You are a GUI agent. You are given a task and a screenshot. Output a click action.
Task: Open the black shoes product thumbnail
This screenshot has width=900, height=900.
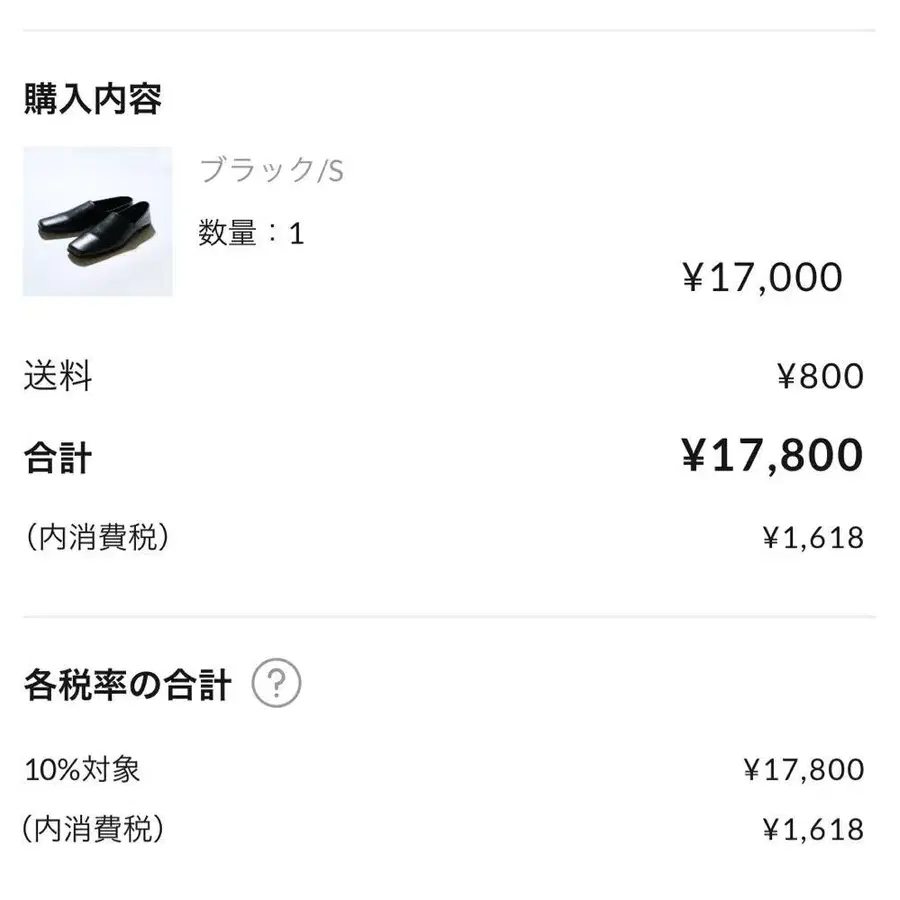pos(98,221)
